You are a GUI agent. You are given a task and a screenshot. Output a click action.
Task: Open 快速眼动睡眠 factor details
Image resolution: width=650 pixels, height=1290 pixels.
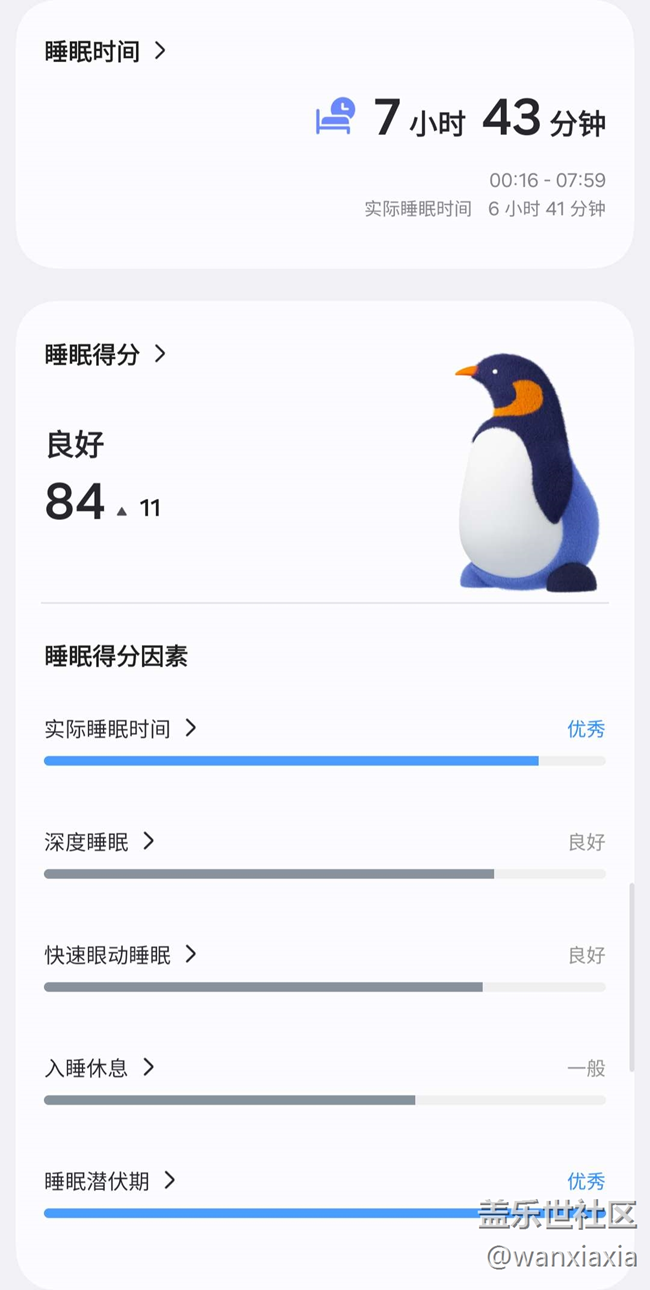[120, 955]
